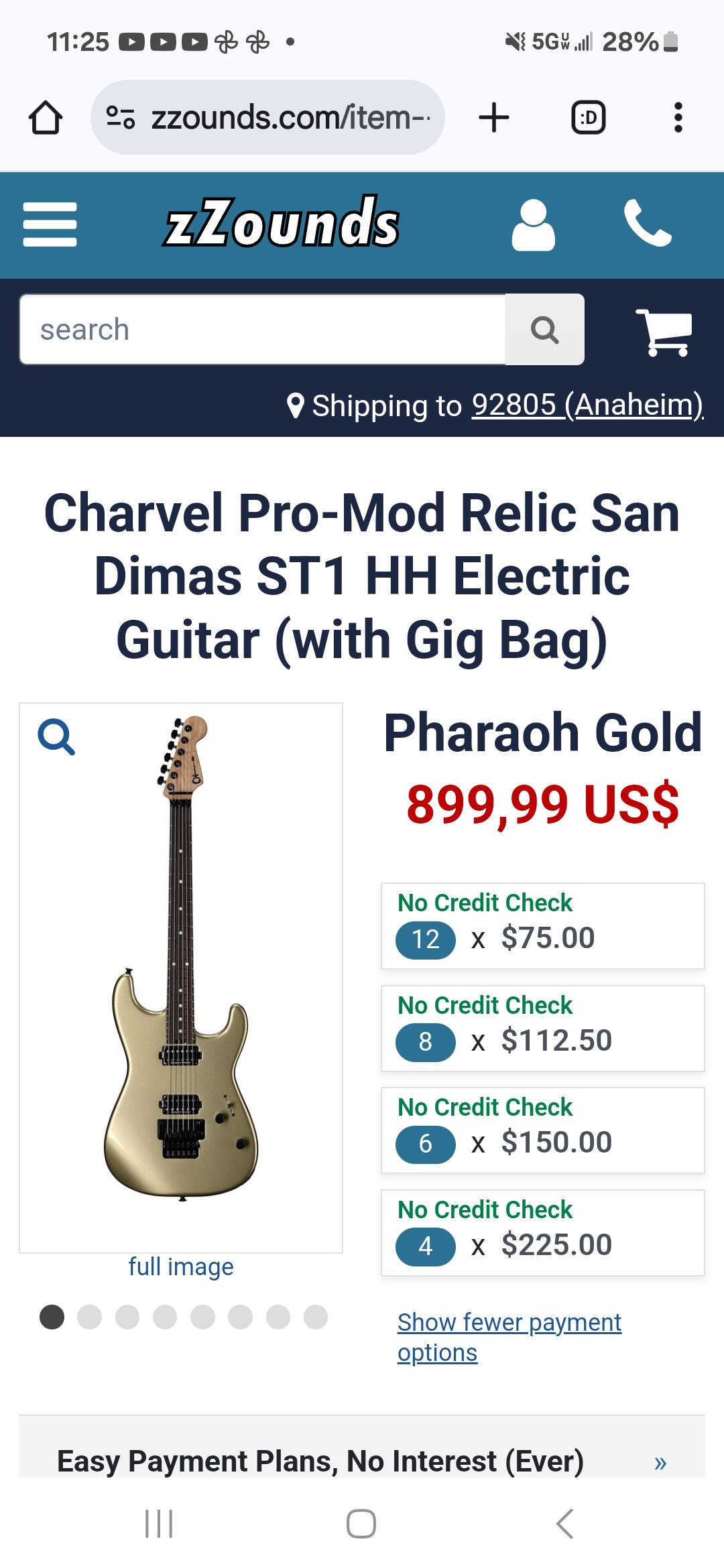Image resolution: width=724 pixels, height=1568 pixels.
Task: Open the full image link
Action: [181, 1266]
